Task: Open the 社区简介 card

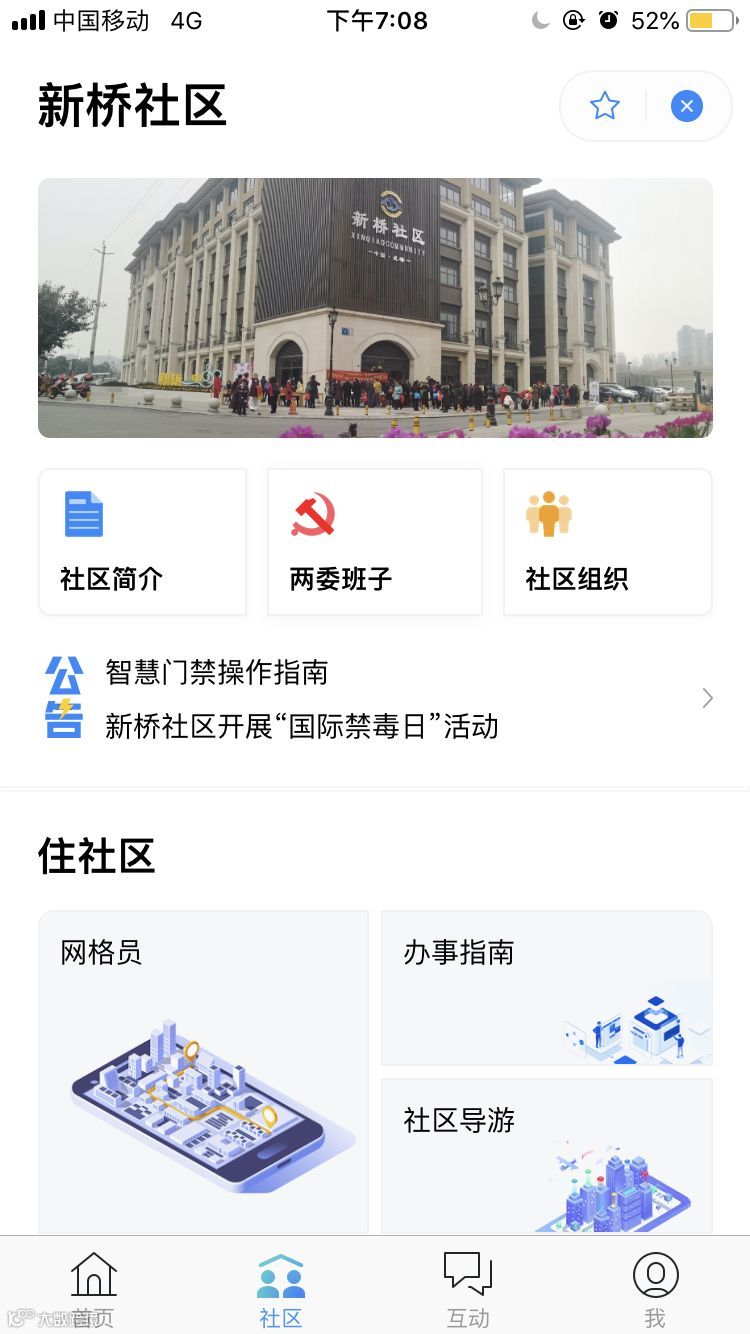Action: [142, 542]
